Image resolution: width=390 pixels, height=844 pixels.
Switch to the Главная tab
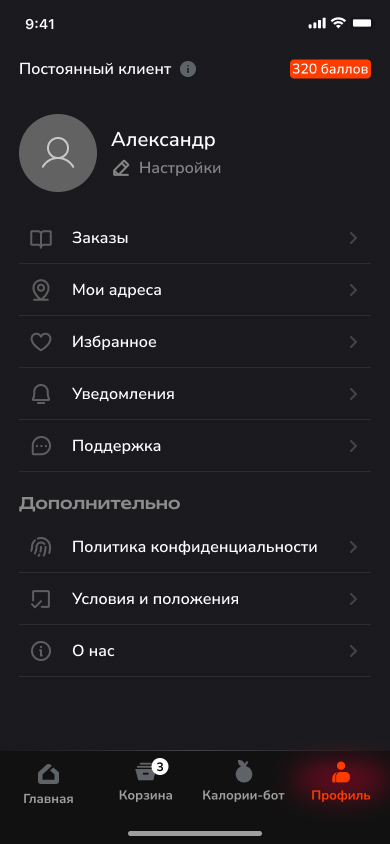(x=48, y=784)
